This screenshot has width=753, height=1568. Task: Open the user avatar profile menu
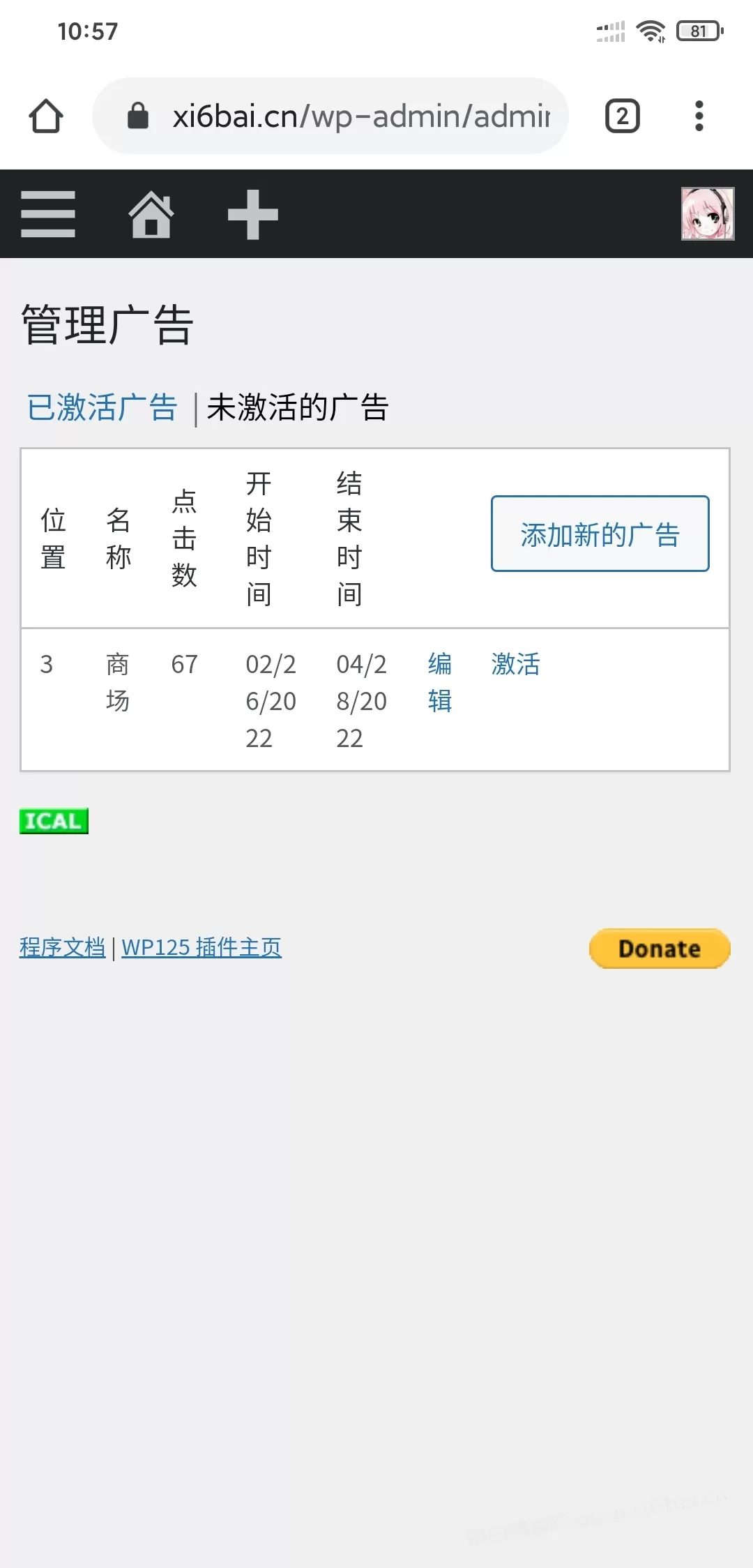708,213
